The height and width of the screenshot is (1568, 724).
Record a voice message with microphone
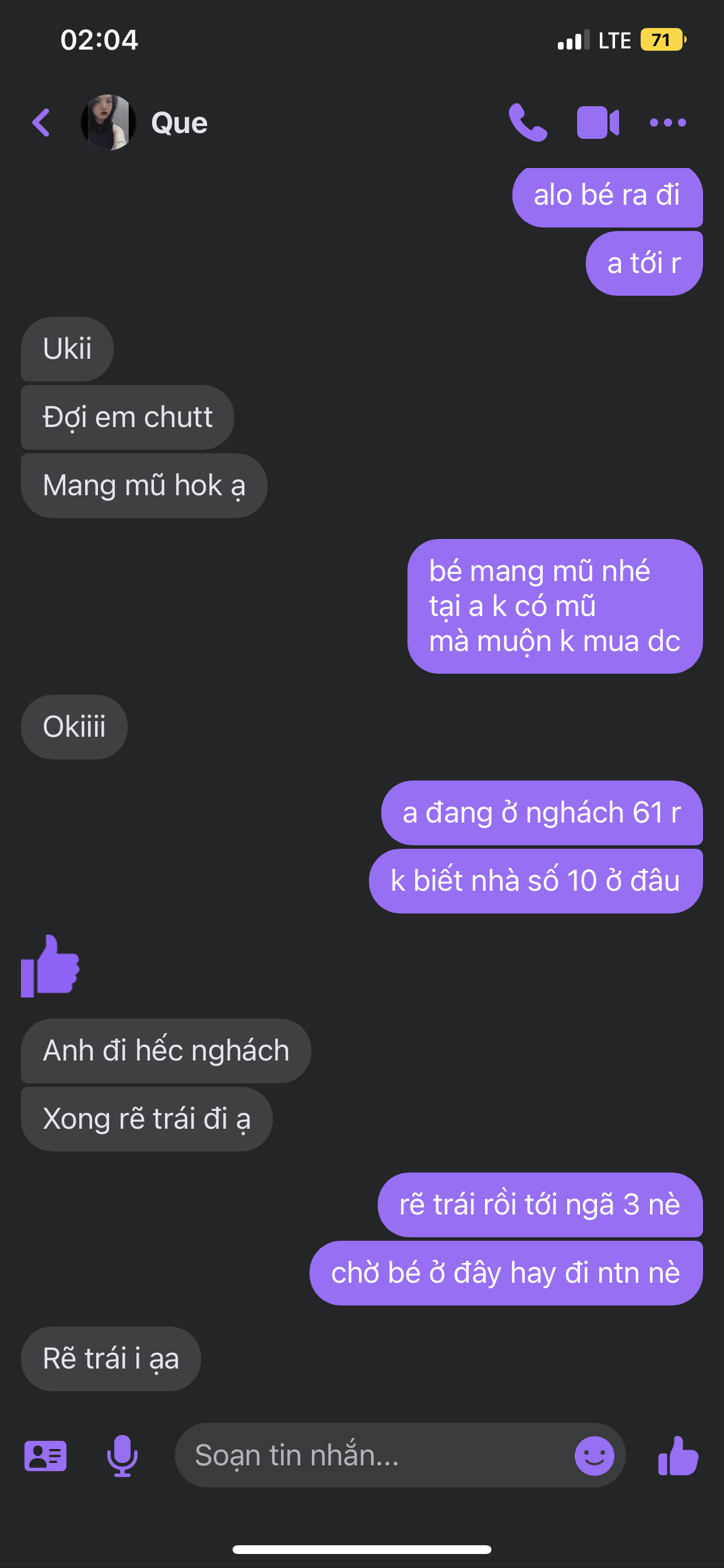[122, 1456]
